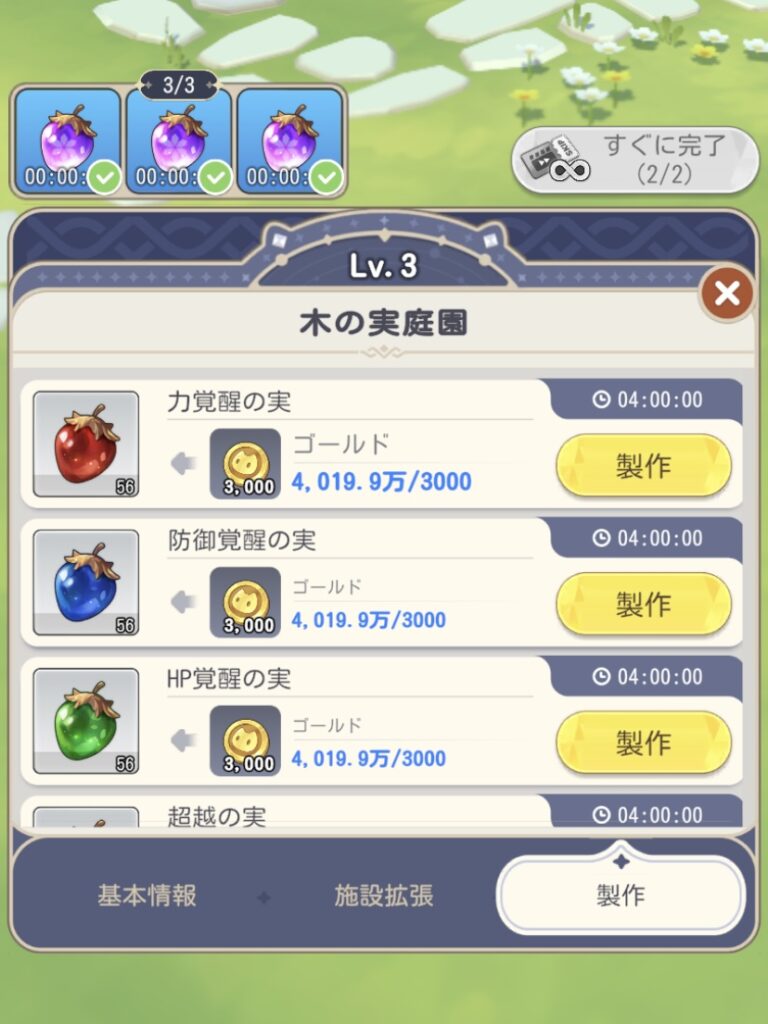Screen dimensions: 768x1024
Task: Tap the すぐに完了 instant finish button
Action: [x=635, y=159]
